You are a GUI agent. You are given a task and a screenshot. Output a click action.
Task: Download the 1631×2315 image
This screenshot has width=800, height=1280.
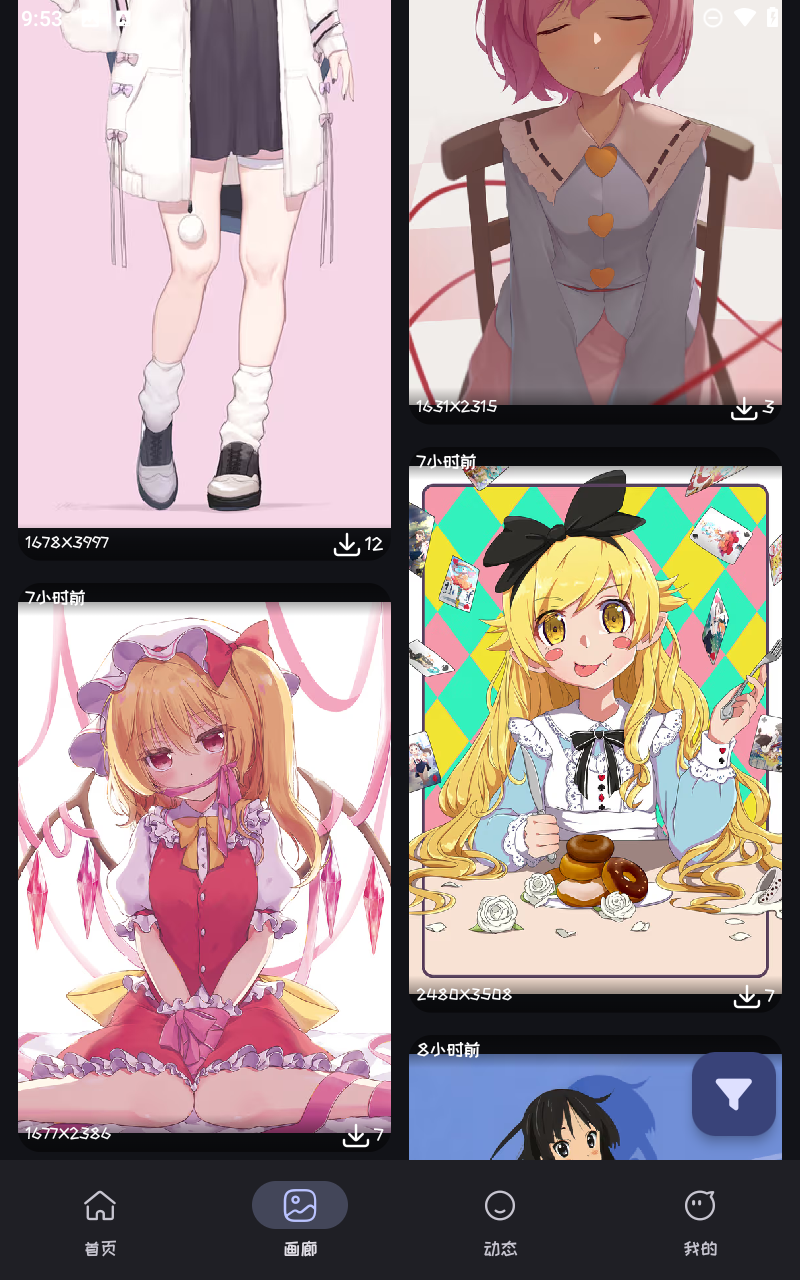744,408
